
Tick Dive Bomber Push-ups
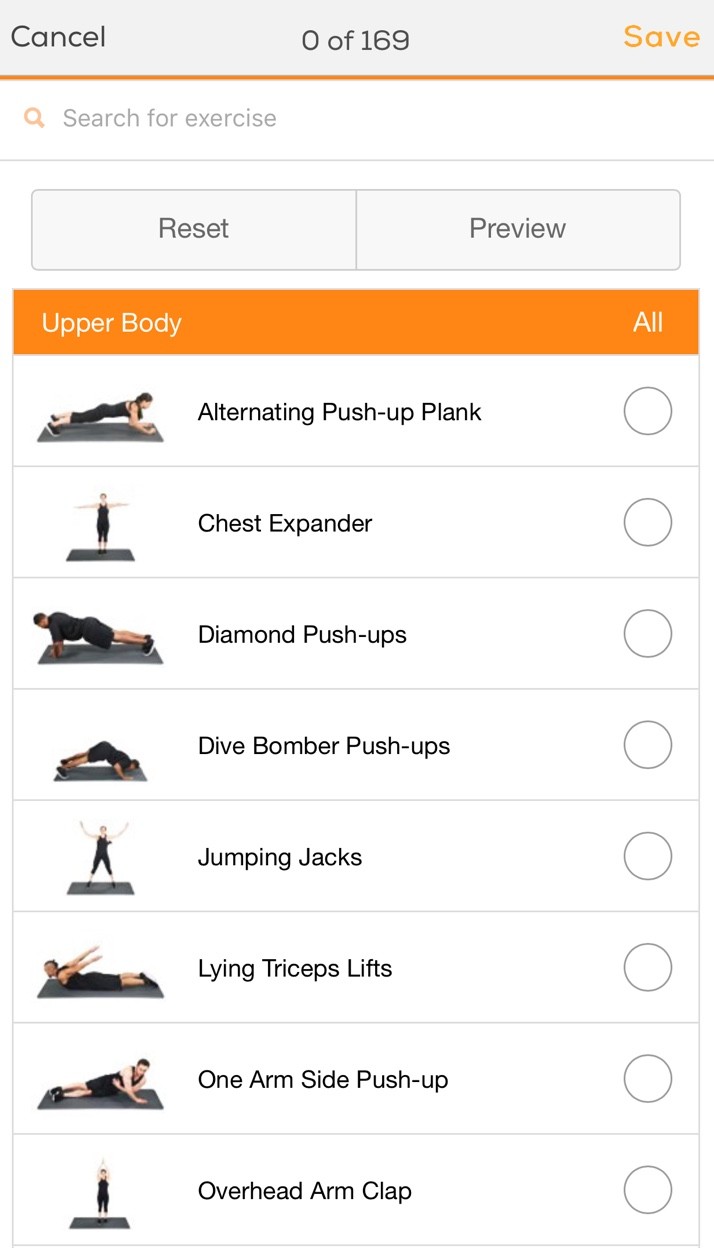(x=647, y=745)
